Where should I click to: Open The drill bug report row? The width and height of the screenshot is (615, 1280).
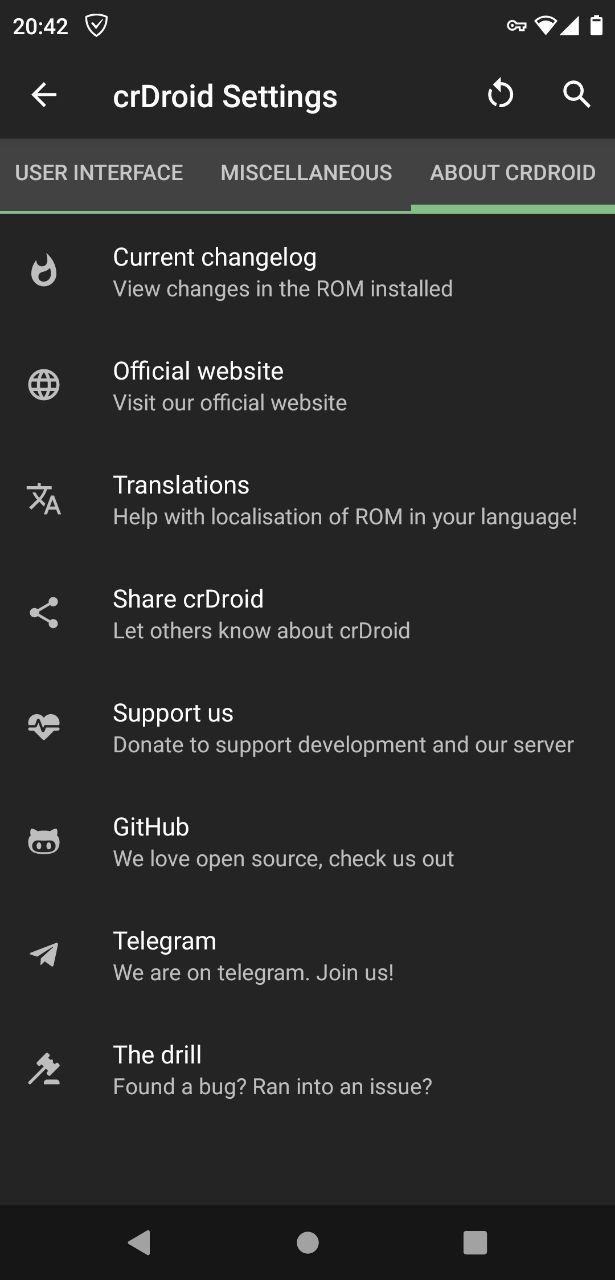307,1070
